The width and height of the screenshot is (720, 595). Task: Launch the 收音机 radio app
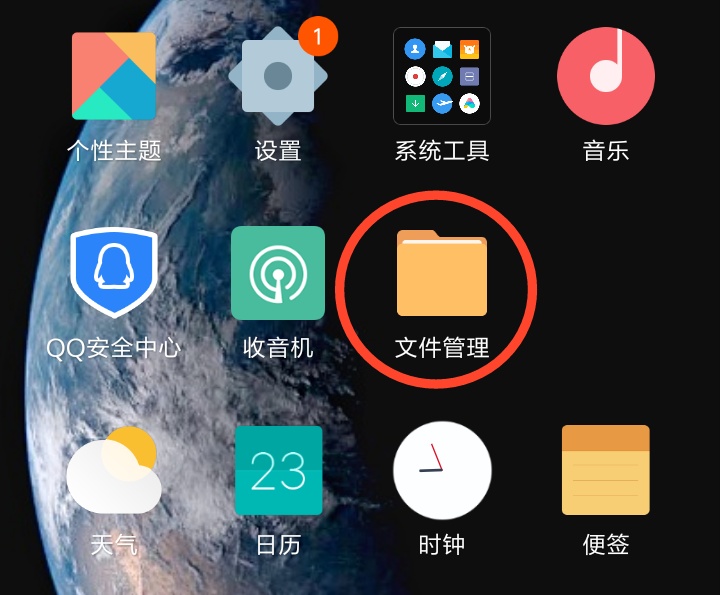click(278, 272)
